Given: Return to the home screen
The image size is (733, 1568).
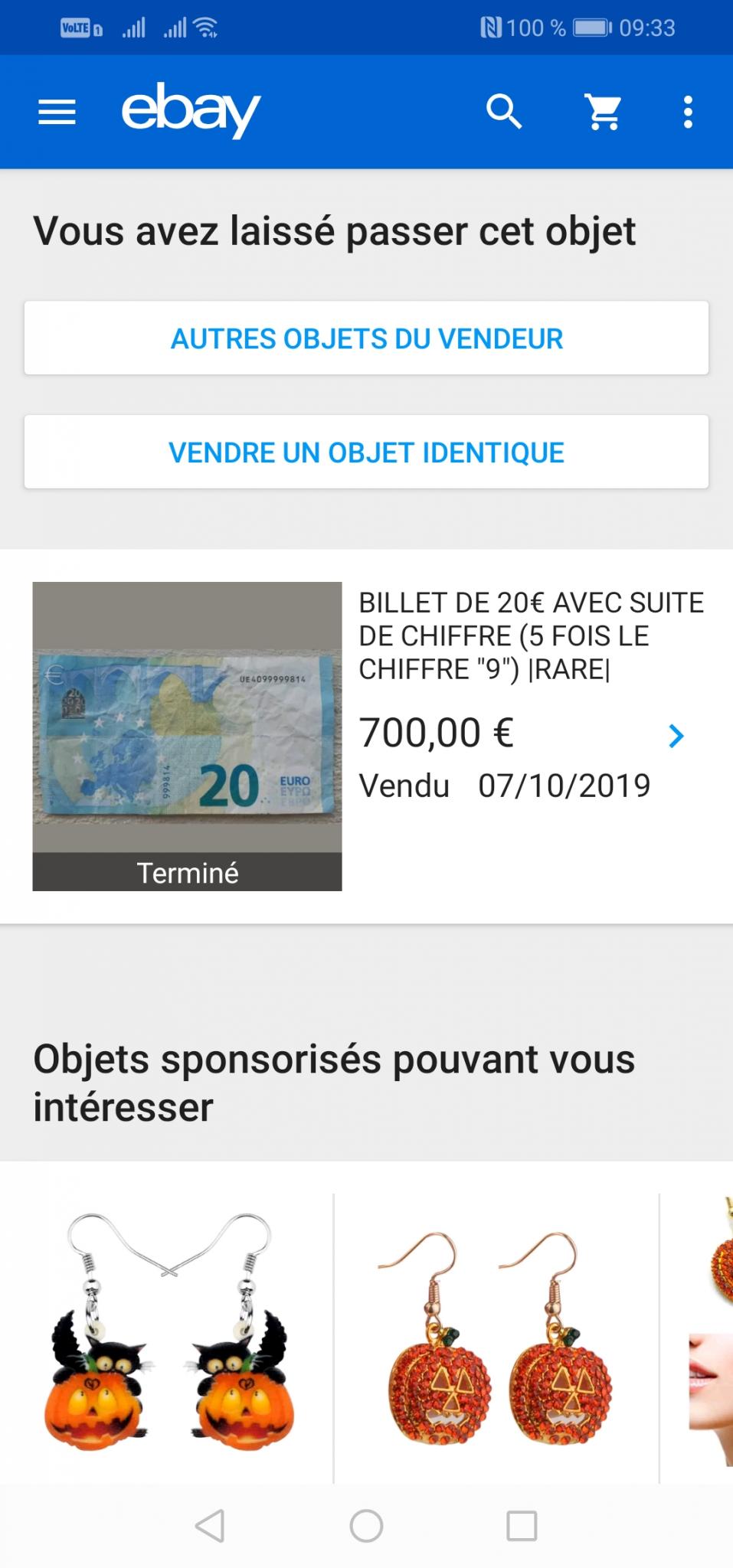Looking at the screenshot, I should (x=366, y=1526).
